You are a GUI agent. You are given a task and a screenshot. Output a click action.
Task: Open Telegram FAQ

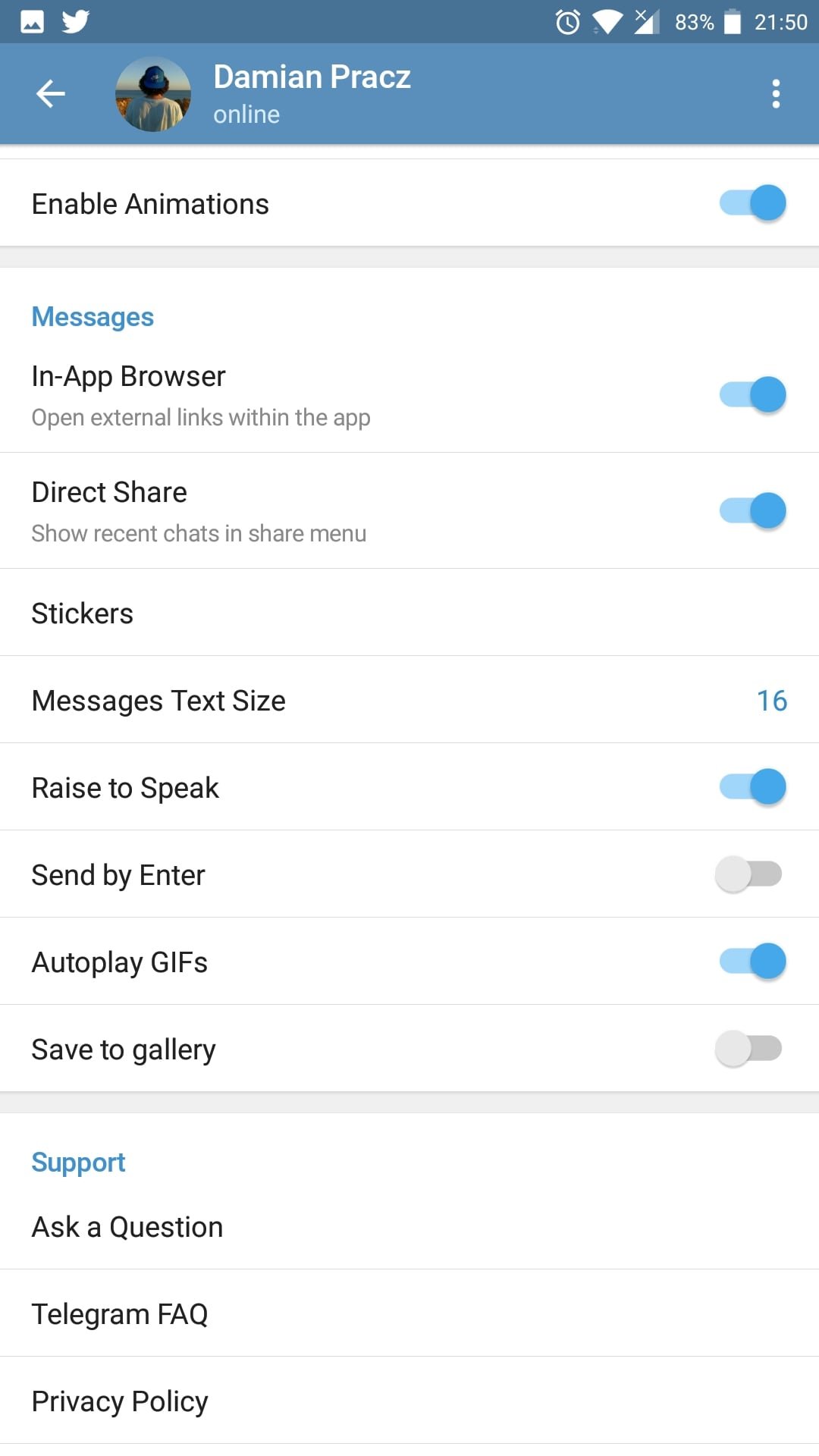tap(409, 1313)
